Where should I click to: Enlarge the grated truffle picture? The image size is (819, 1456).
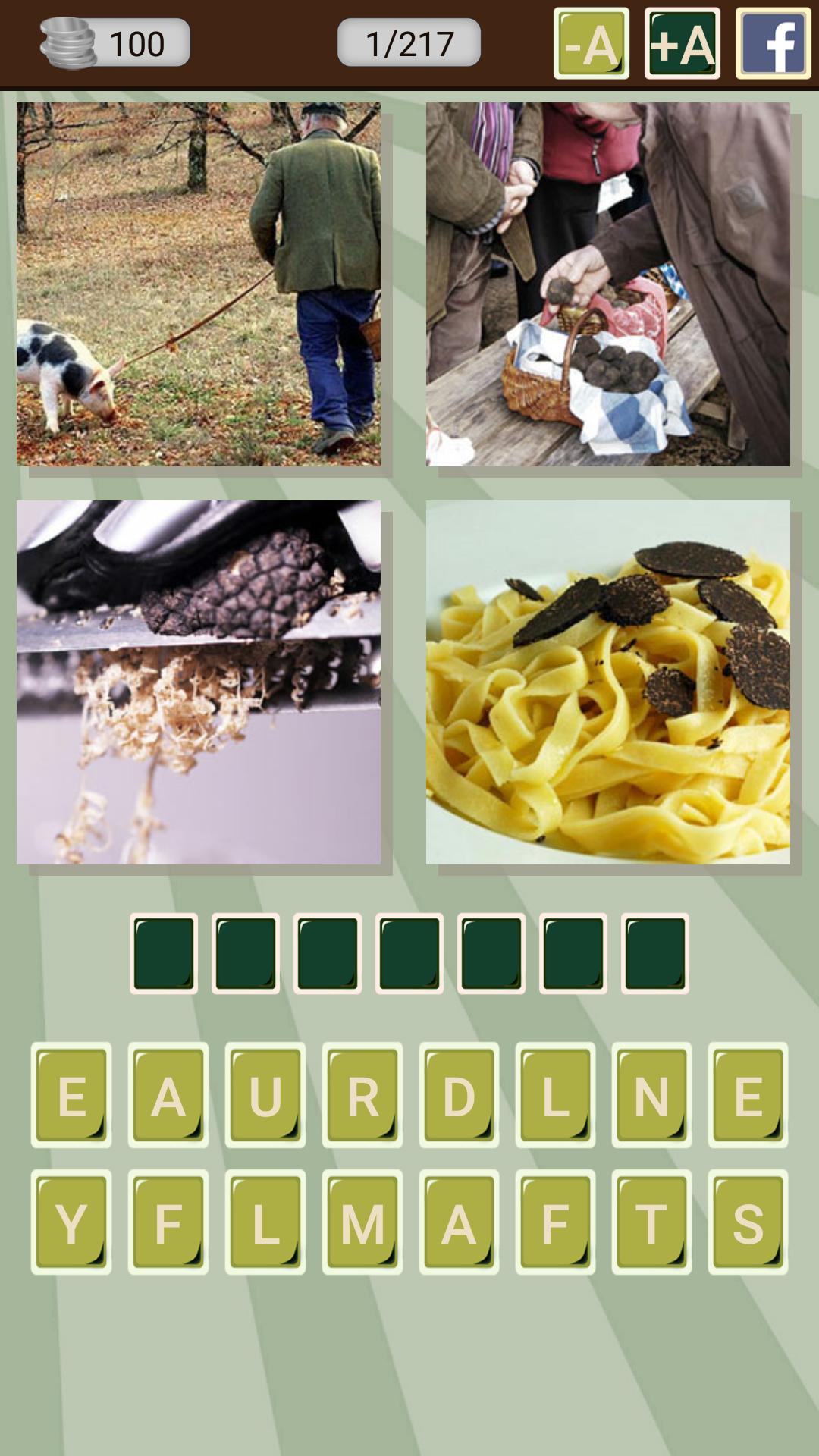[199, 682]
